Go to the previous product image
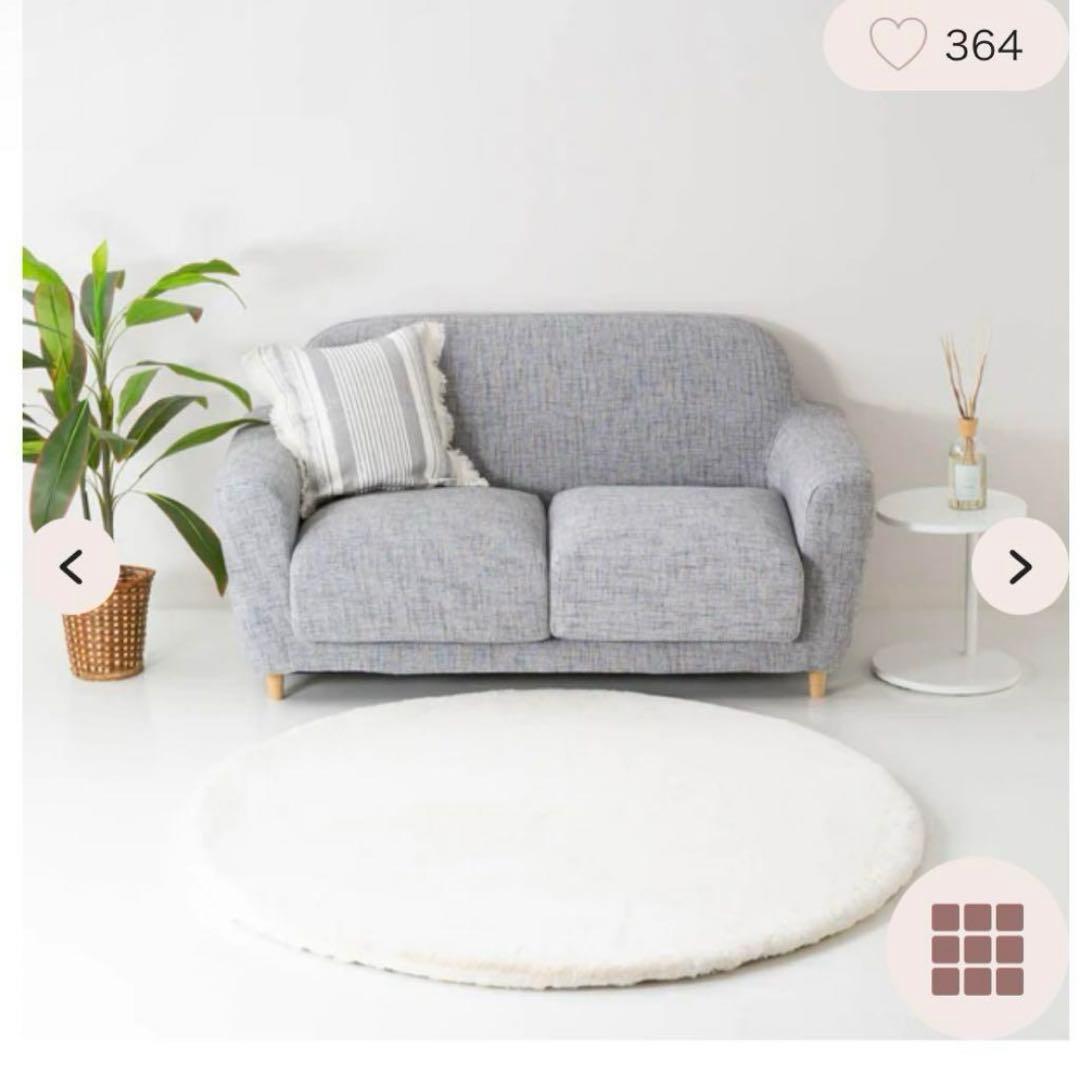The width and height of the screenshot is (1080, 1080). 72,567
